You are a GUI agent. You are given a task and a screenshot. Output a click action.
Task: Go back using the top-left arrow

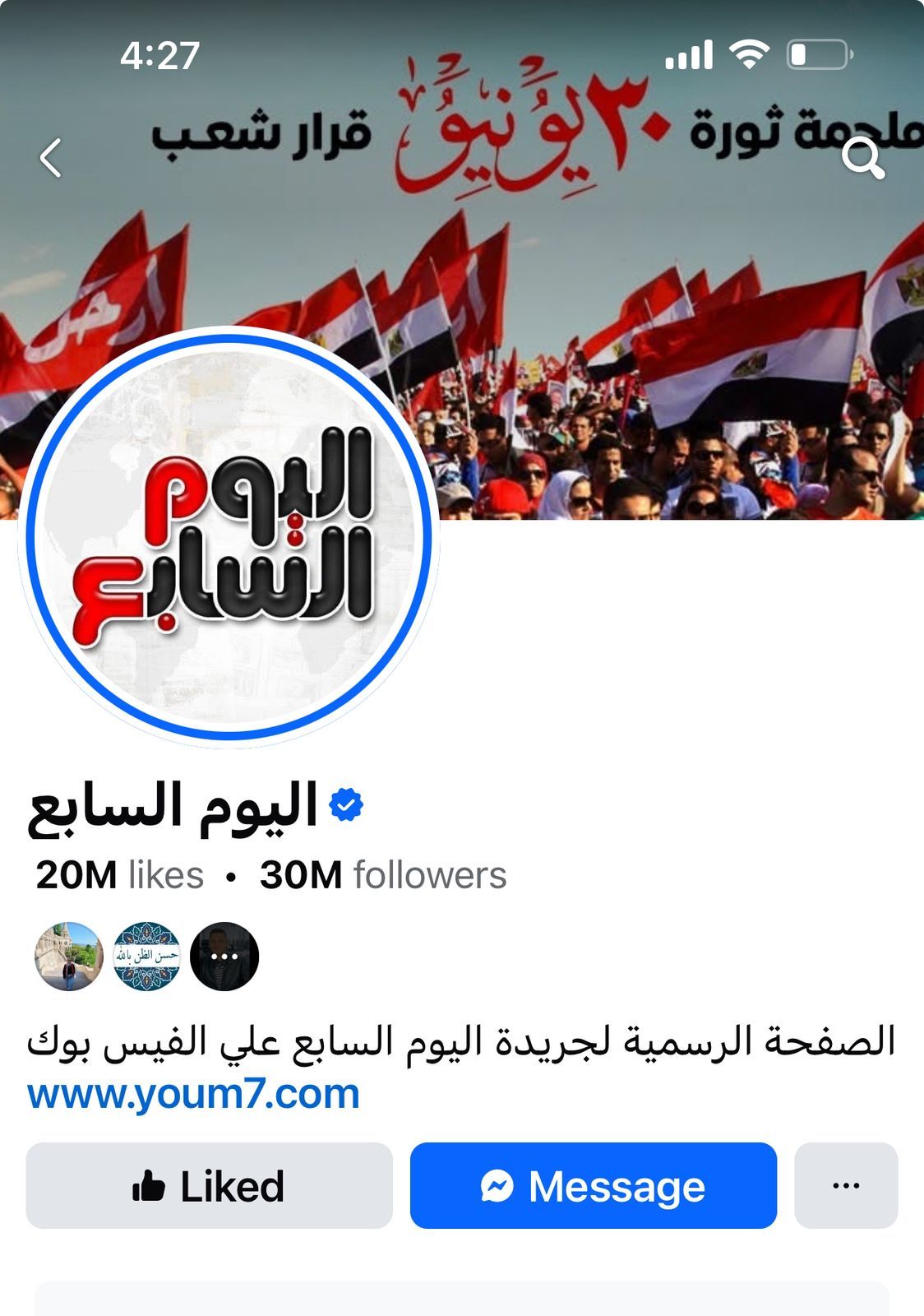(51, 158)
